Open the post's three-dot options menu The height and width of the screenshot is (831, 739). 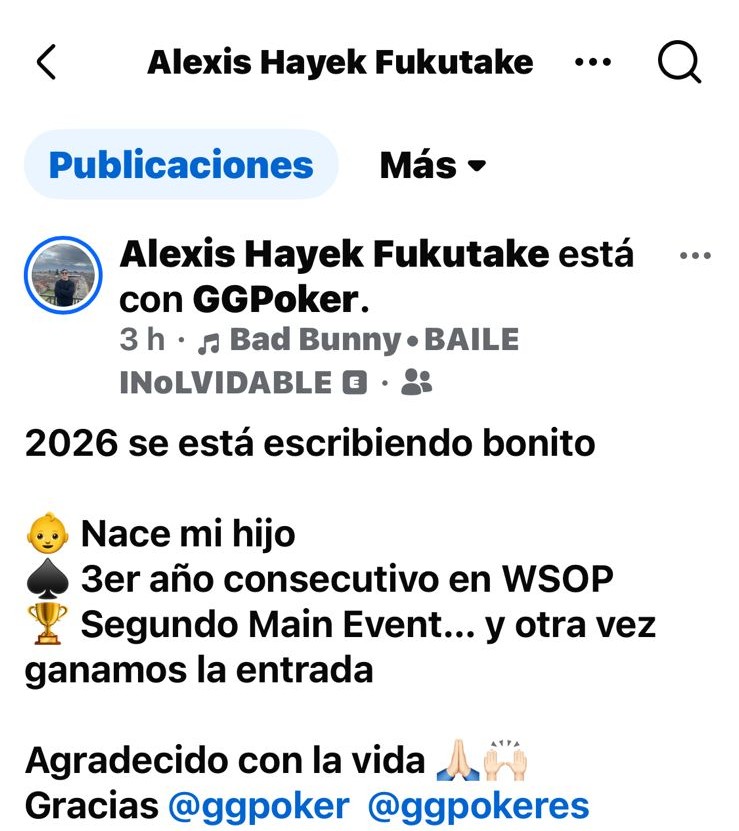(x=695, y=256)
